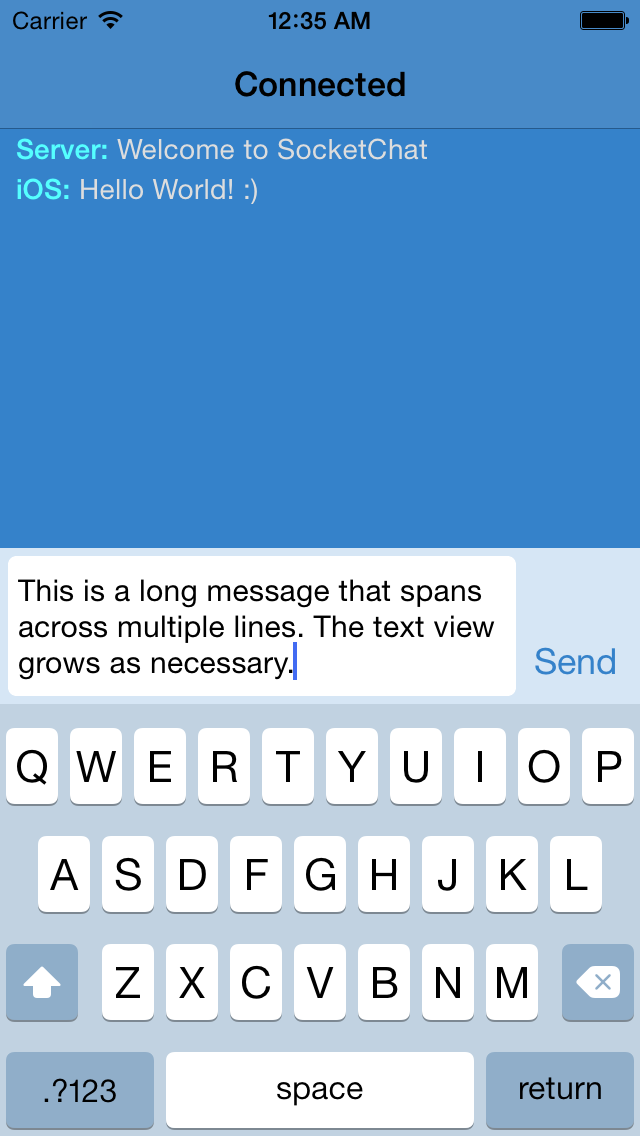
Task: Tap inside the message text box
Action: point(262,626)
